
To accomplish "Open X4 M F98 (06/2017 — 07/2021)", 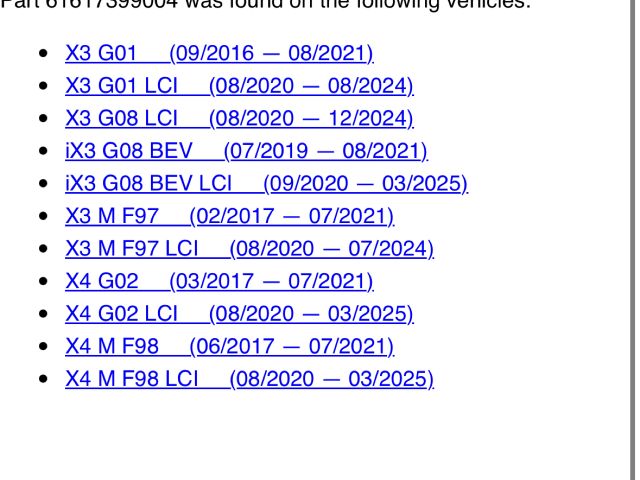I will tap(229, 347).
